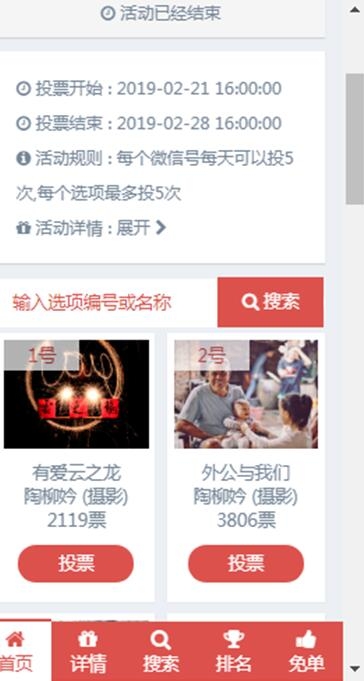
Task: Open the 排名 ranking tab
Action: click(x=233, y=651)
